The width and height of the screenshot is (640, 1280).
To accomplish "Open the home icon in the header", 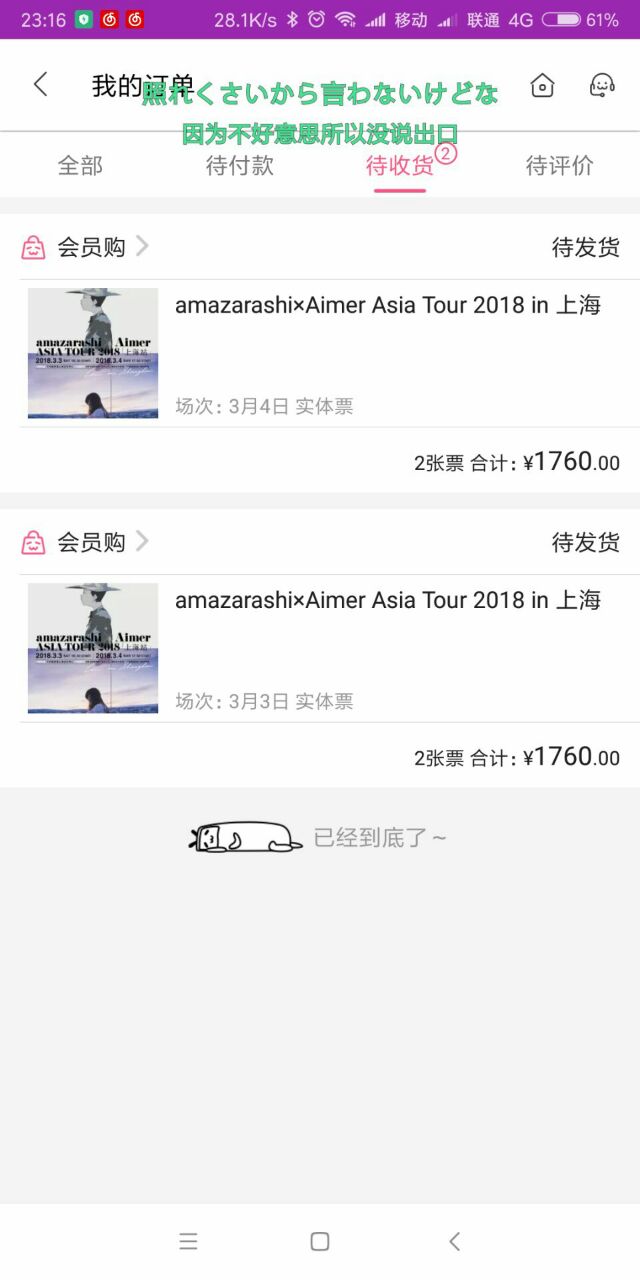I will 542,86.
